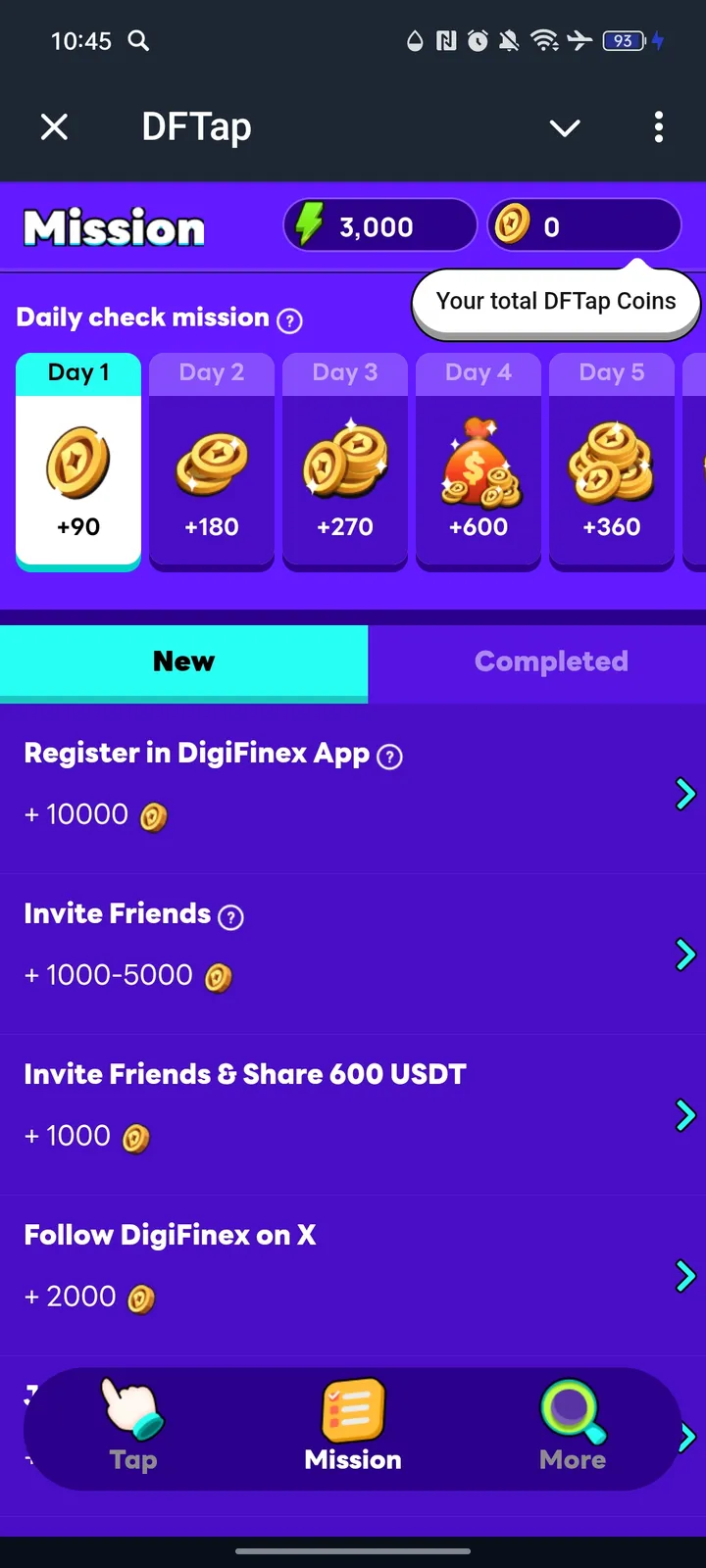Image resolution: width=706 pixels, height=1568 pixels.
Task: Collapse DFTap with the down chevron
Action: coord(565,127)
